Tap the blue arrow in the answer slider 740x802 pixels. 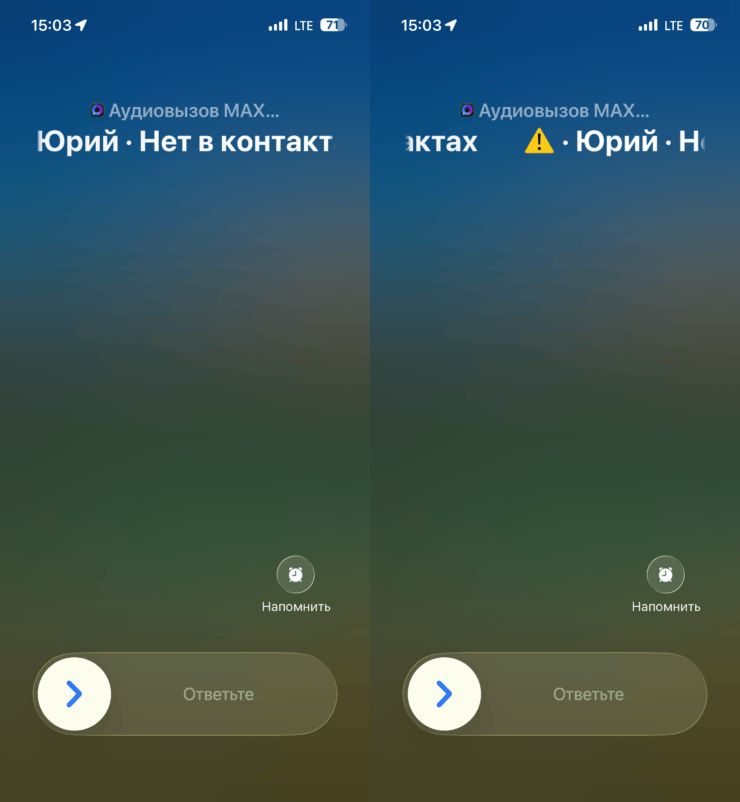point(73,693)
